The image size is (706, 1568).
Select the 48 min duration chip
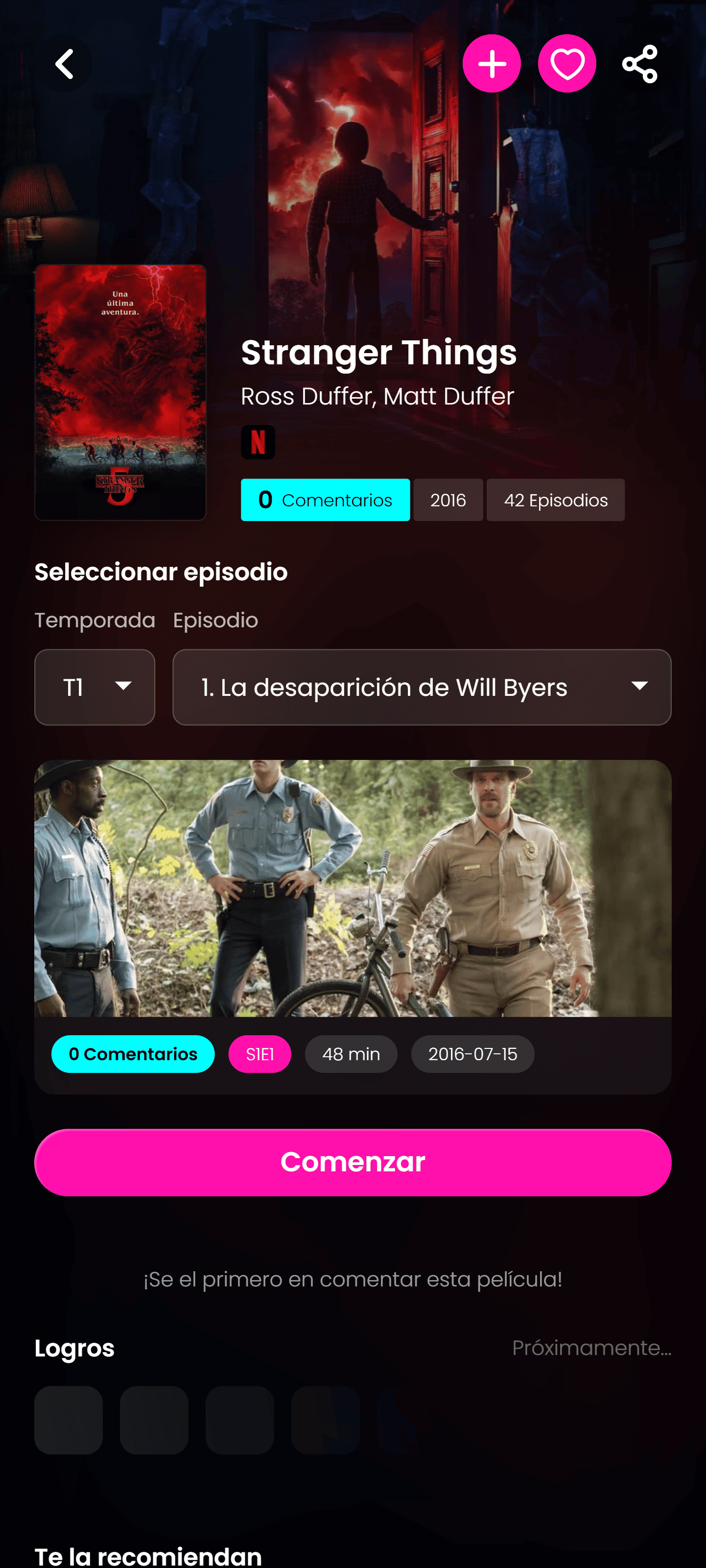tap(351, 1054)
